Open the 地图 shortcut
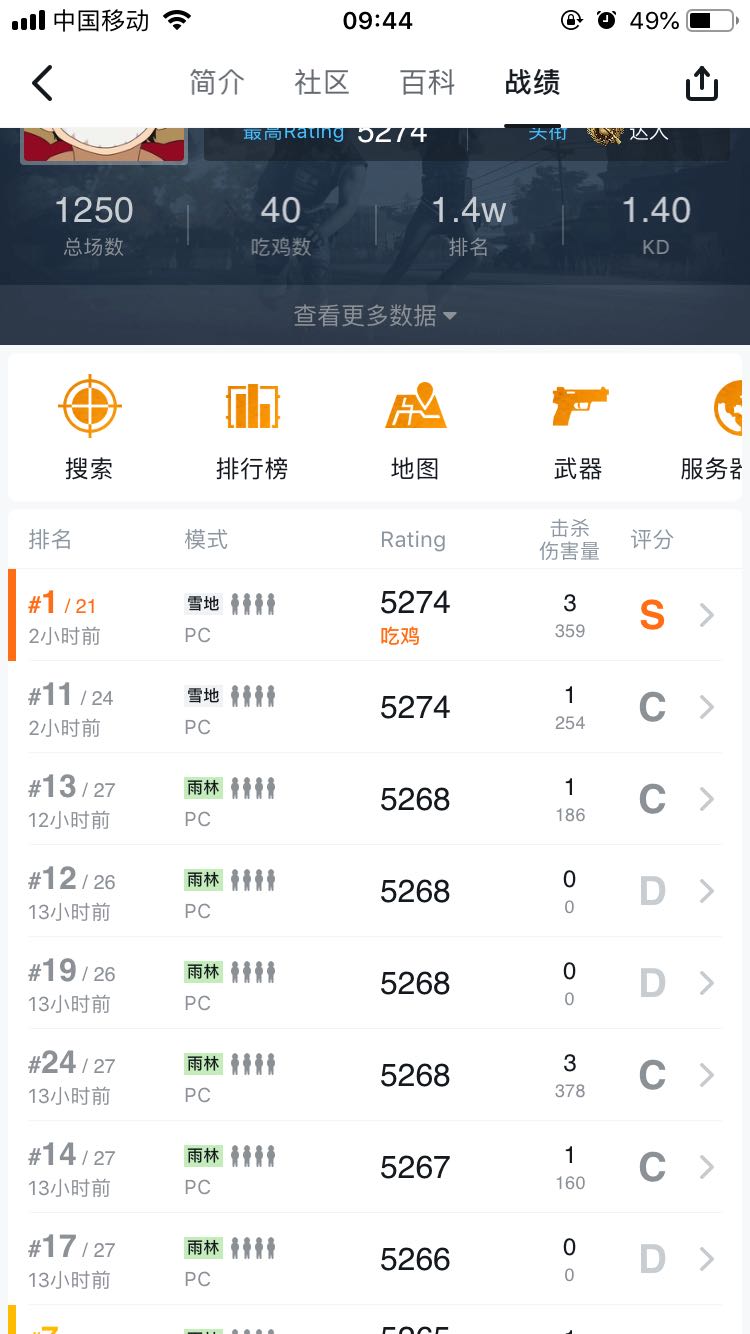Screen dimensions: 750x1334 tap(415, 428)
